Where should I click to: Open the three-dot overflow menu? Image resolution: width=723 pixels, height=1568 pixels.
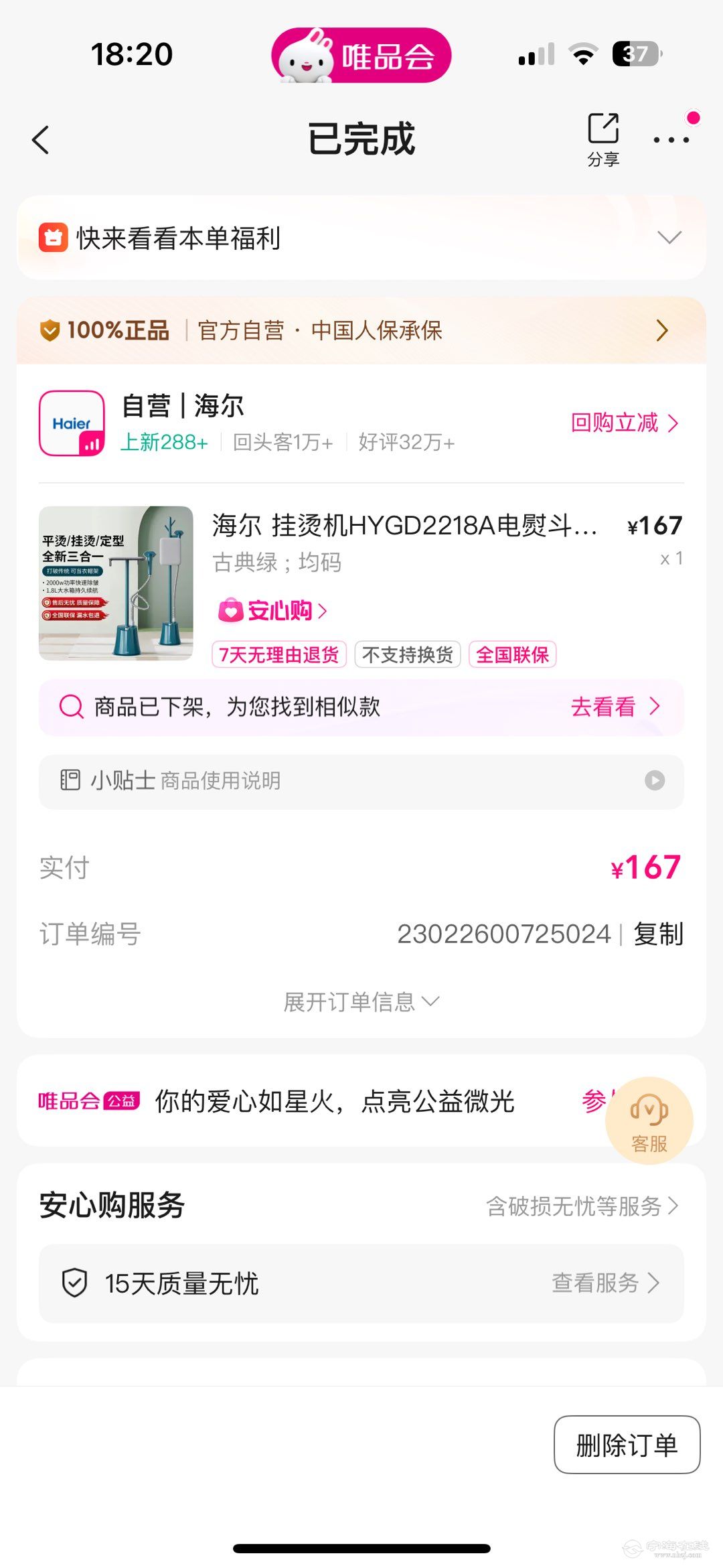tap(671, 139)
